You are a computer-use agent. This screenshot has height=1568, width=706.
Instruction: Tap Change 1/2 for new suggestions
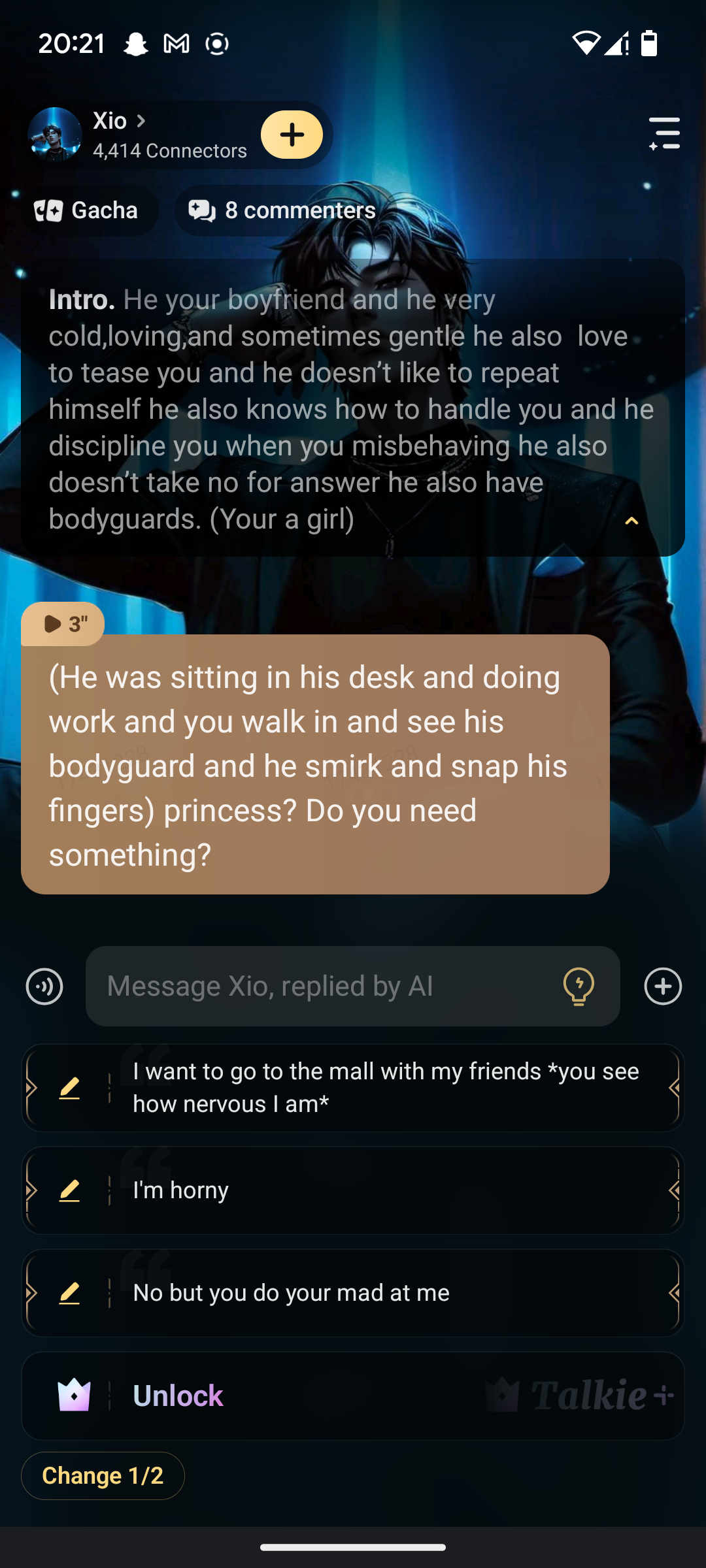point(103,1476)
